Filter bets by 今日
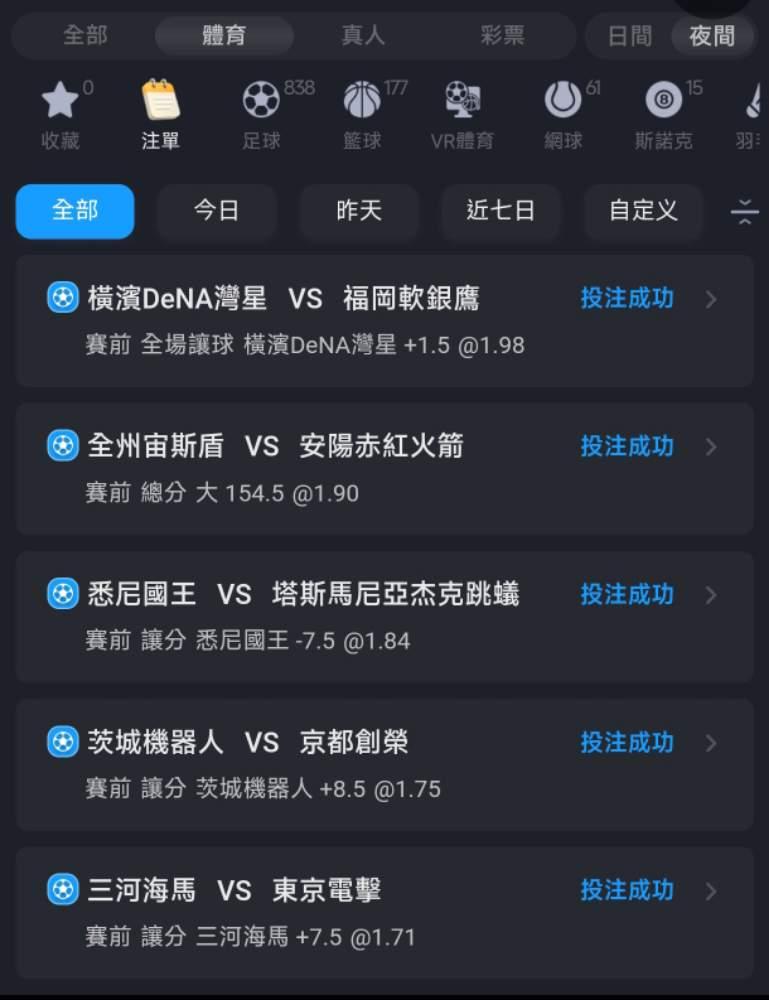This screenshot has width=769, height=1000. tap(217, 211)
